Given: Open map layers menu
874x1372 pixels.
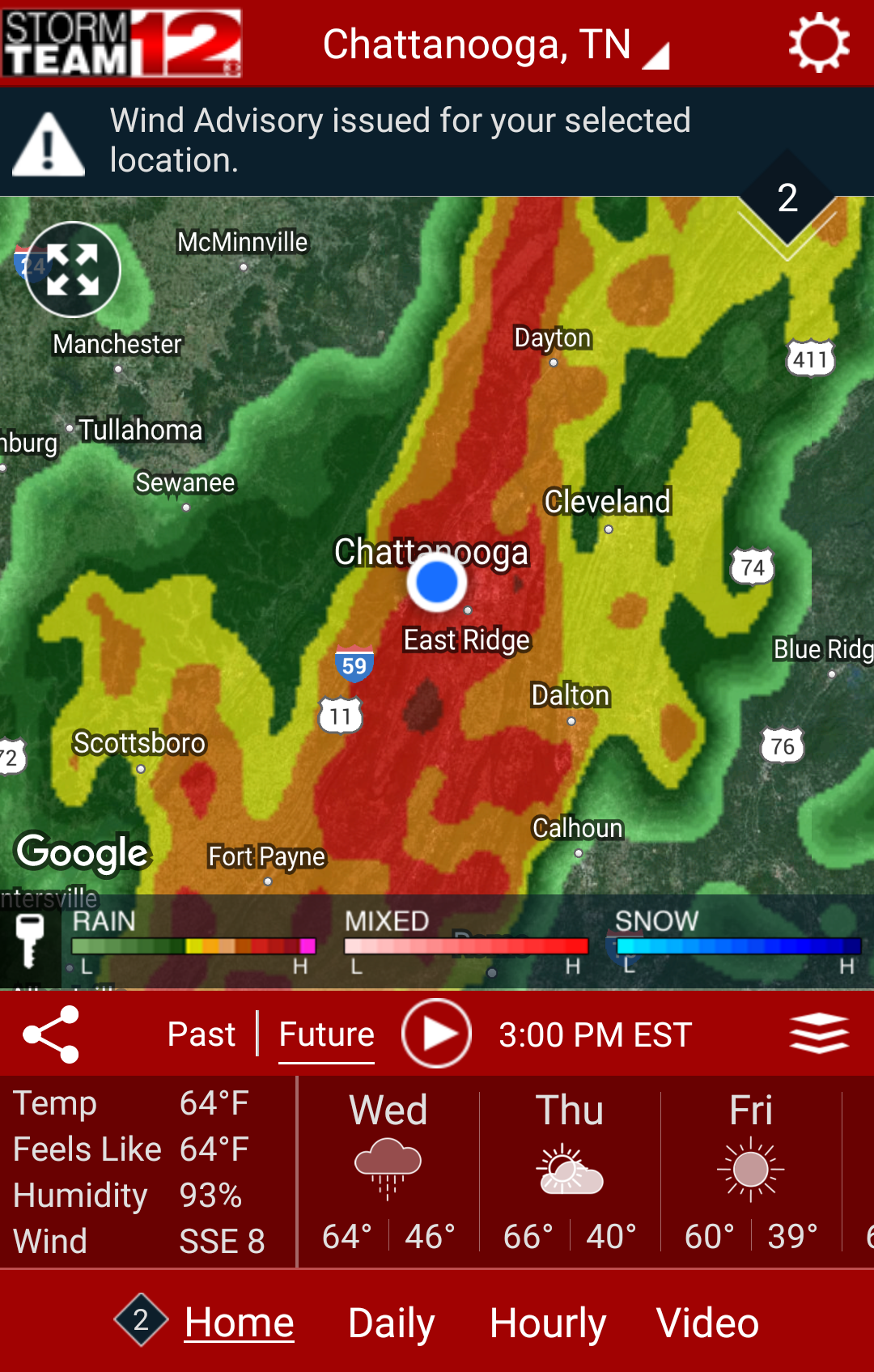Looking at the screenshot, I should (819, 1034).
